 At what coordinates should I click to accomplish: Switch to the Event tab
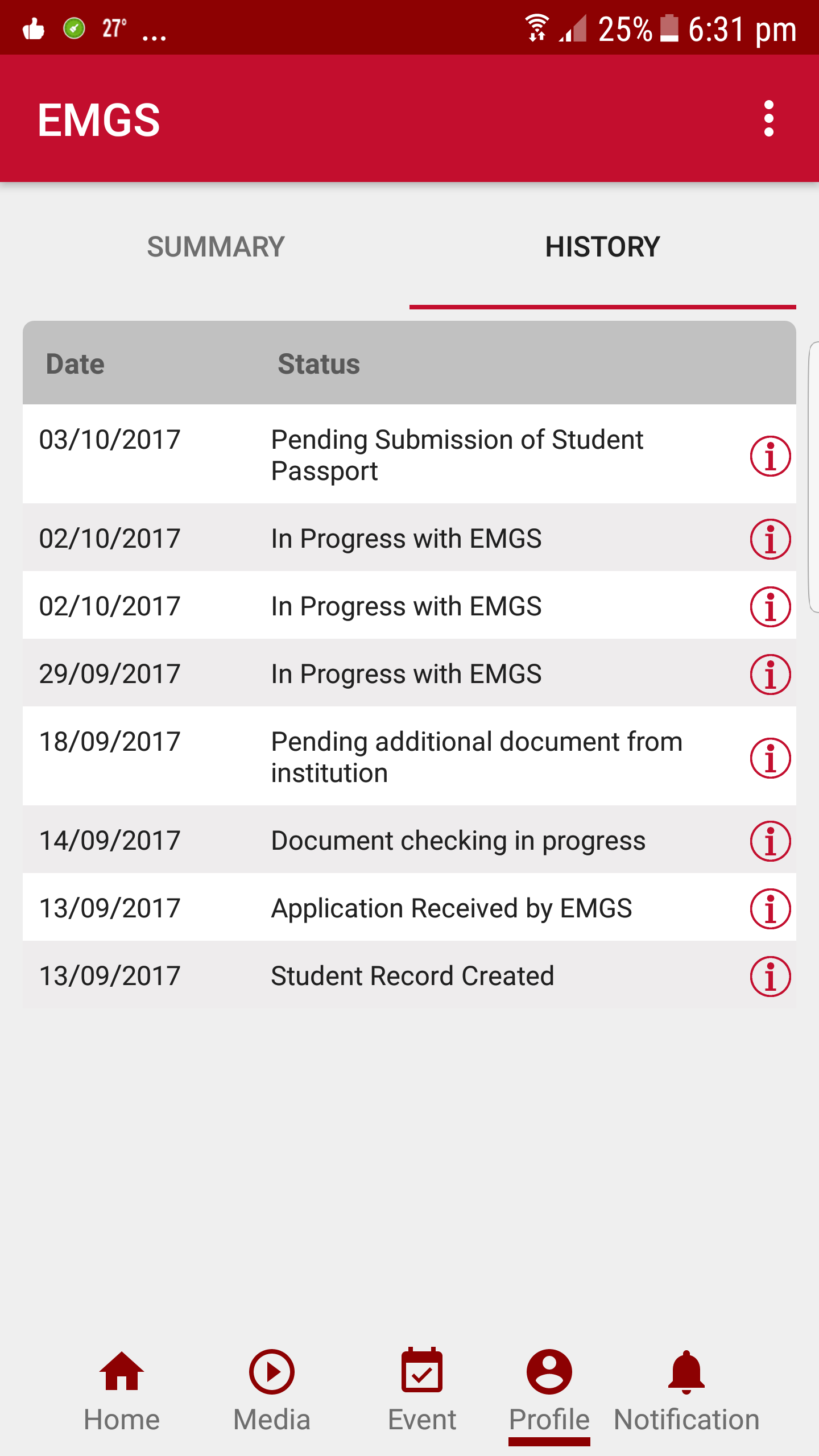pos(422,1390)
